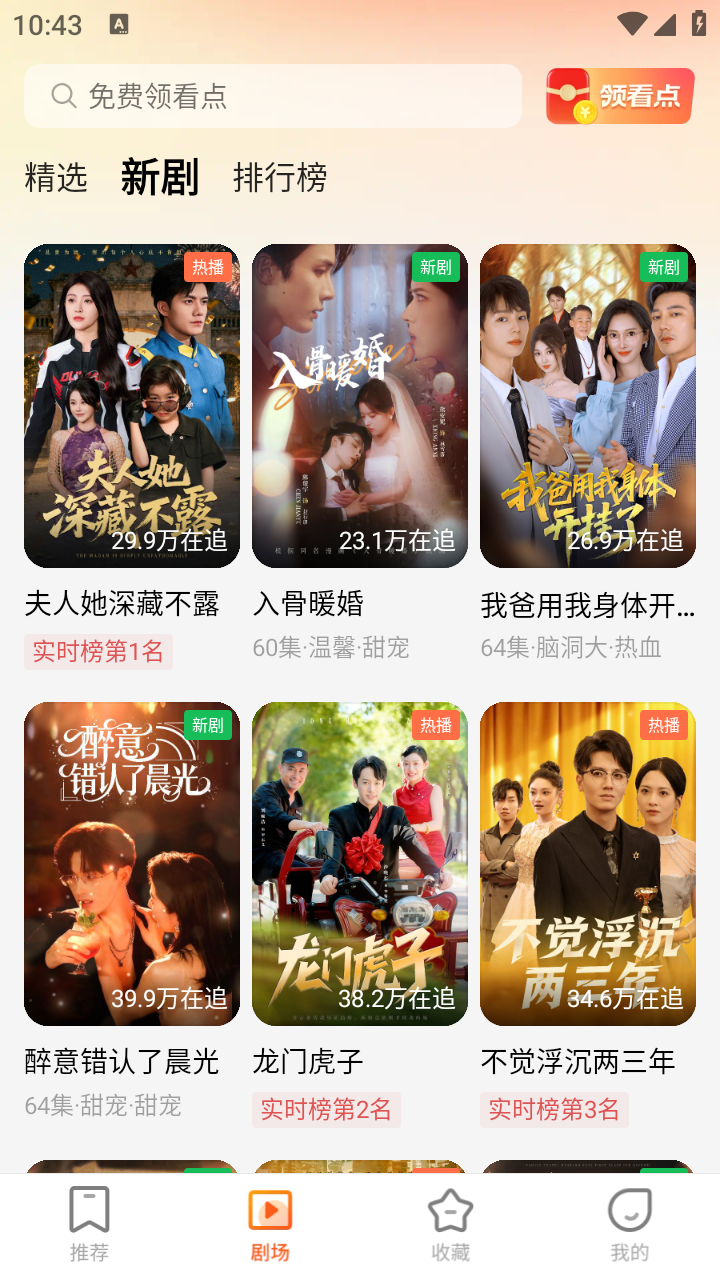Go to the 推荐 bottom tab
This screenshot has height=1280, width=720.
pos(90,1224)
